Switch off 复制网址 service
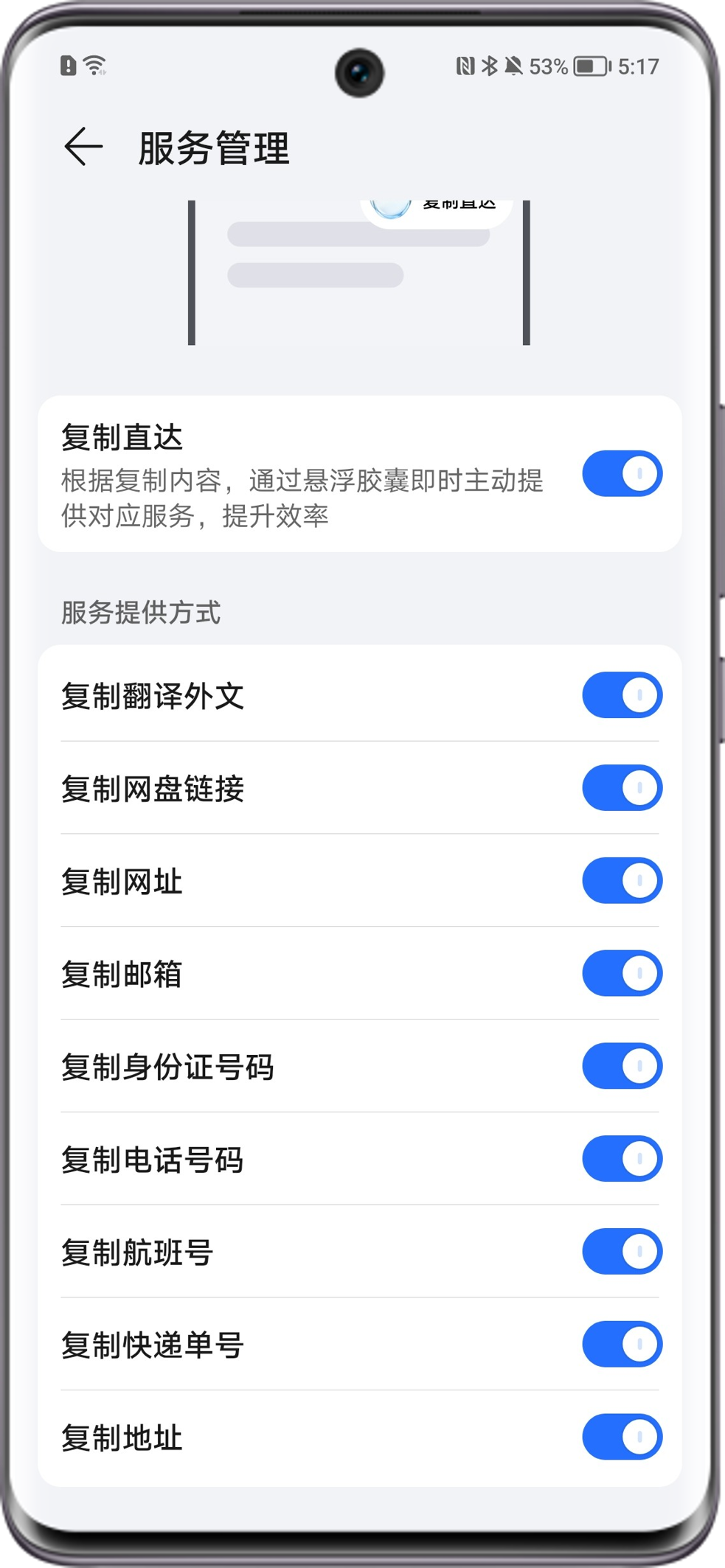This screenshot has width=725, height=1568. pyautogui.click(x=622, y=880)
